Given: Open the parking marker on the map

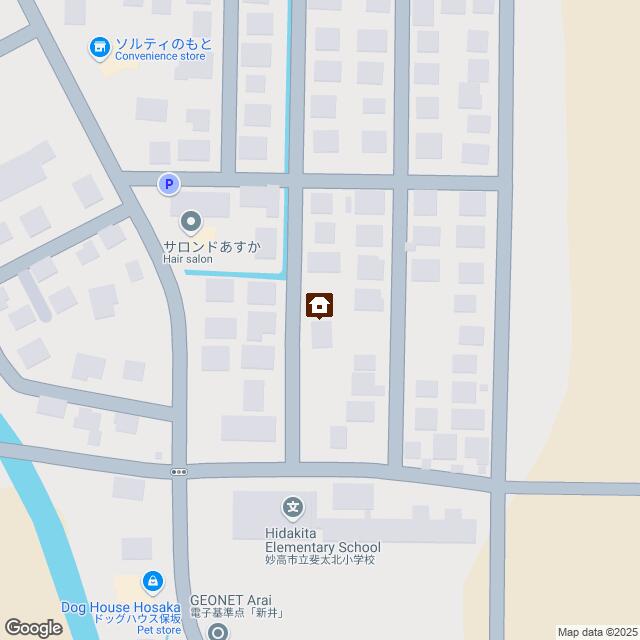Looking at the screenshot, I should [x=169, y=183].
